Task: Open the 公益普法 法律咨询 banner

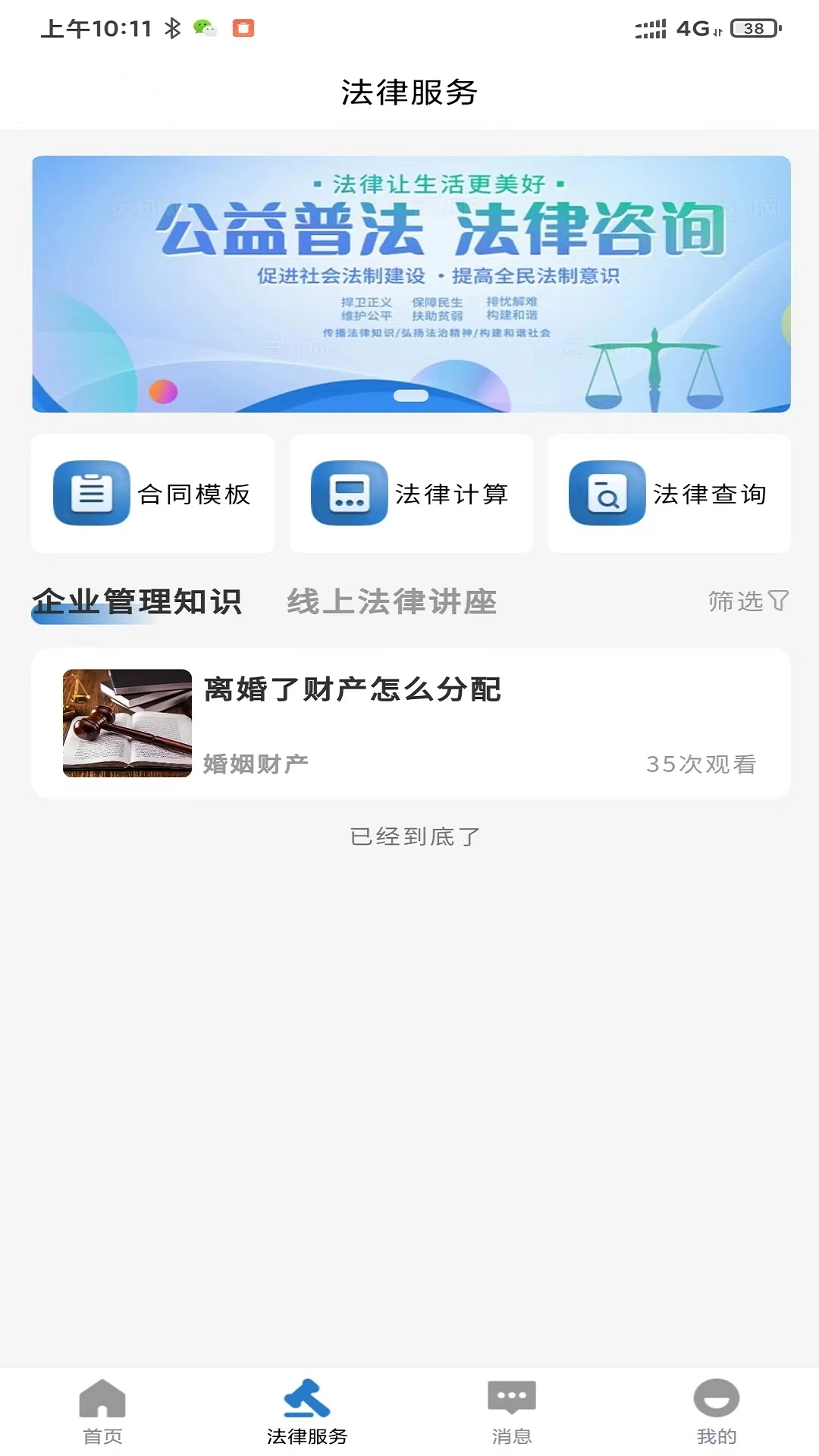Action: [409, 283]
